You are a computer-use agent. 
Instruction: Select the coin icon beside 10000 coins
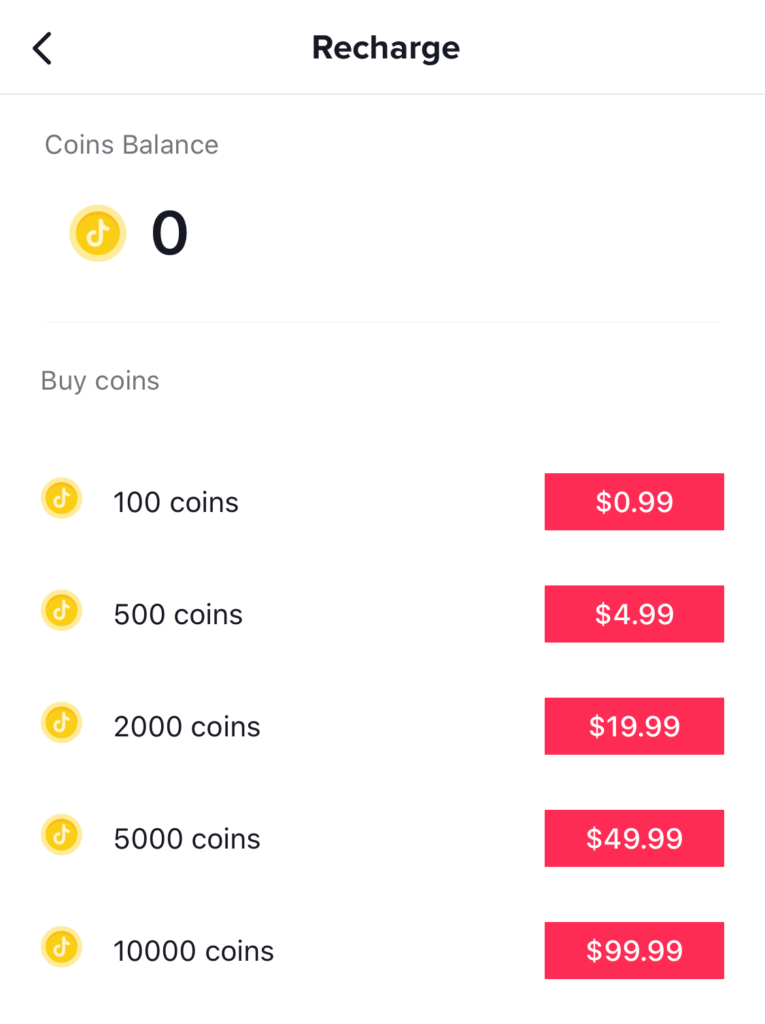click(61, 946)
